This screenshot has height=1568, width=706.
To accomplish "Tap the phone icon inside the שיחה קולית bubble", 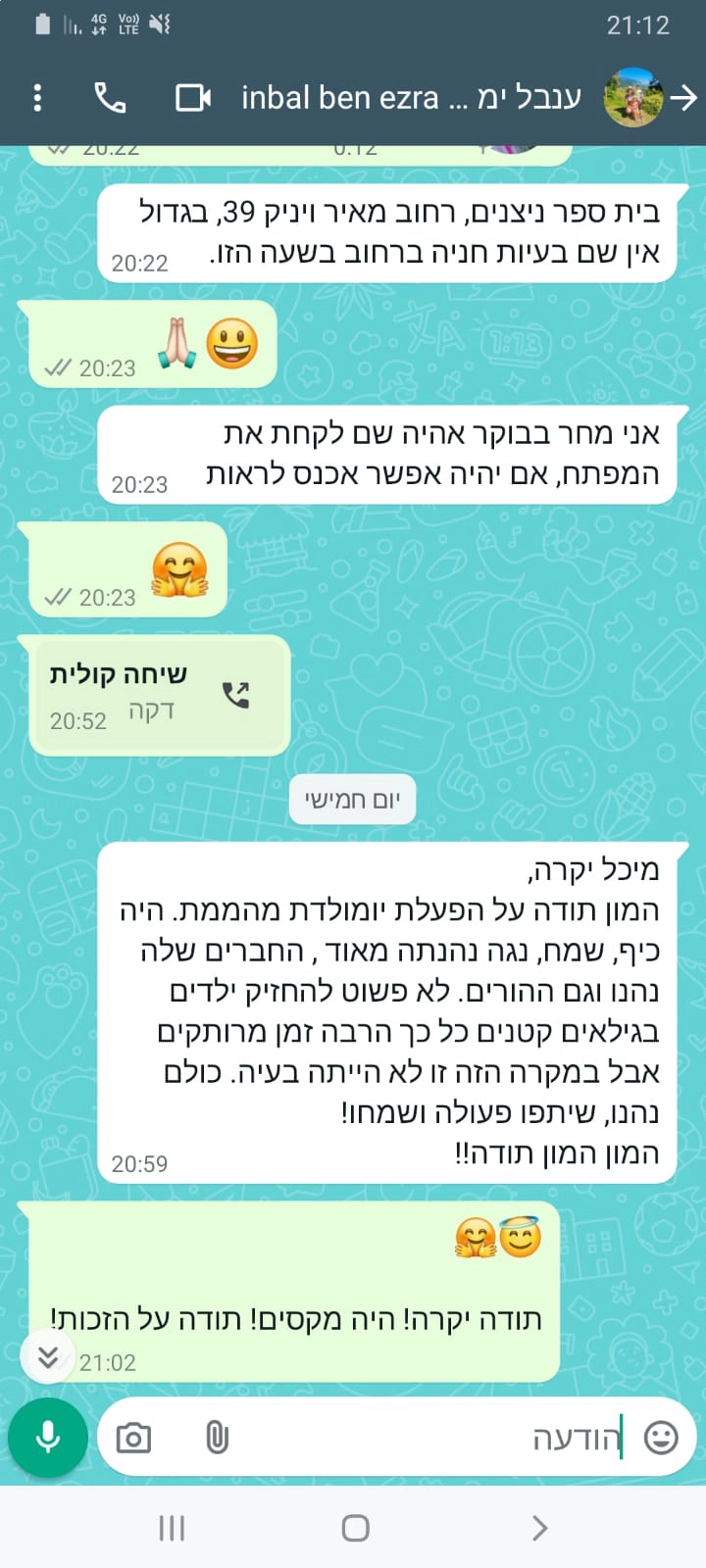I will [x=235, y=692].
